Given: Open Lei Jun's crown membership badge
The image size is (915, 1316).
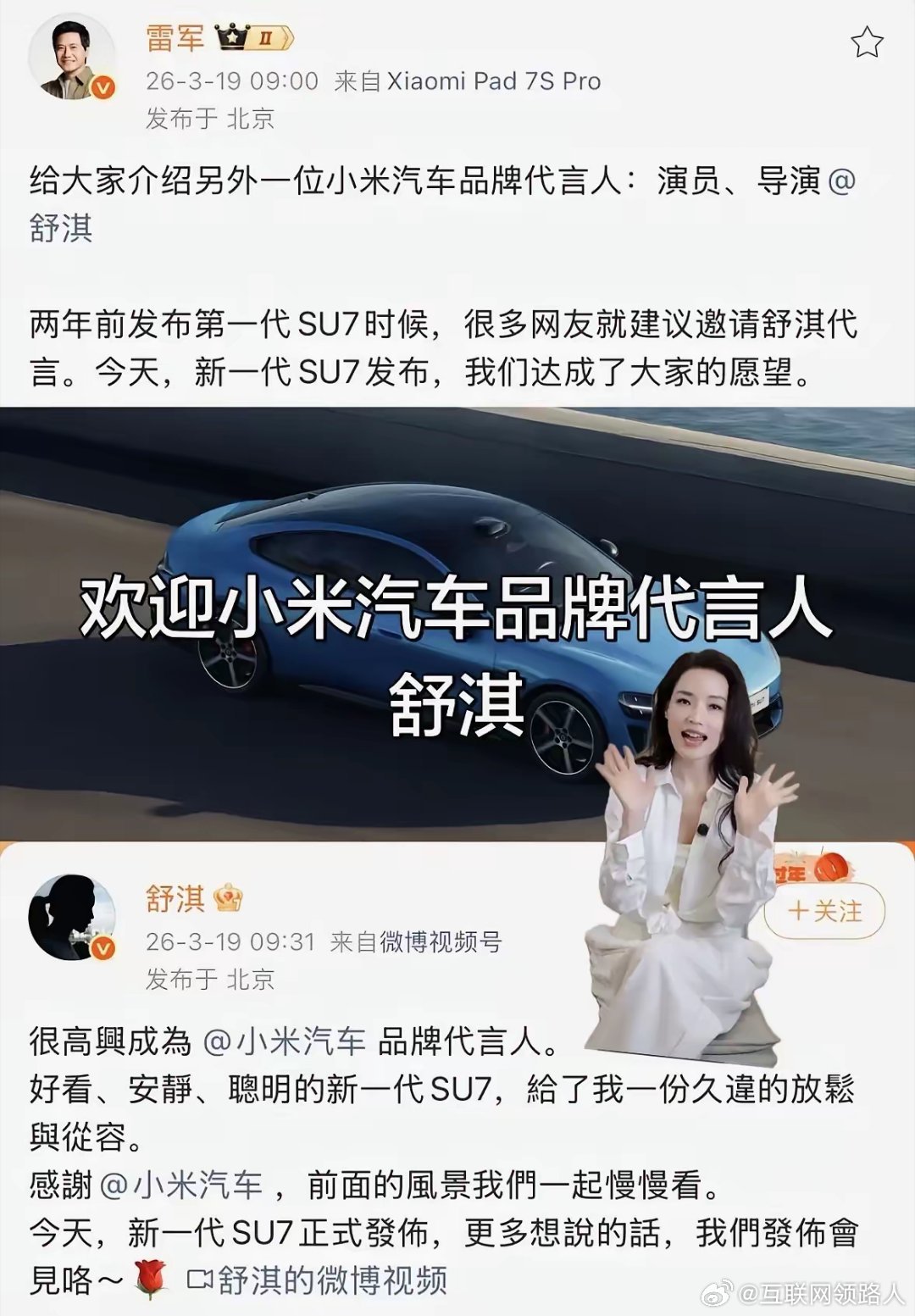Looking at the screenshot, I should coord(247,36).
